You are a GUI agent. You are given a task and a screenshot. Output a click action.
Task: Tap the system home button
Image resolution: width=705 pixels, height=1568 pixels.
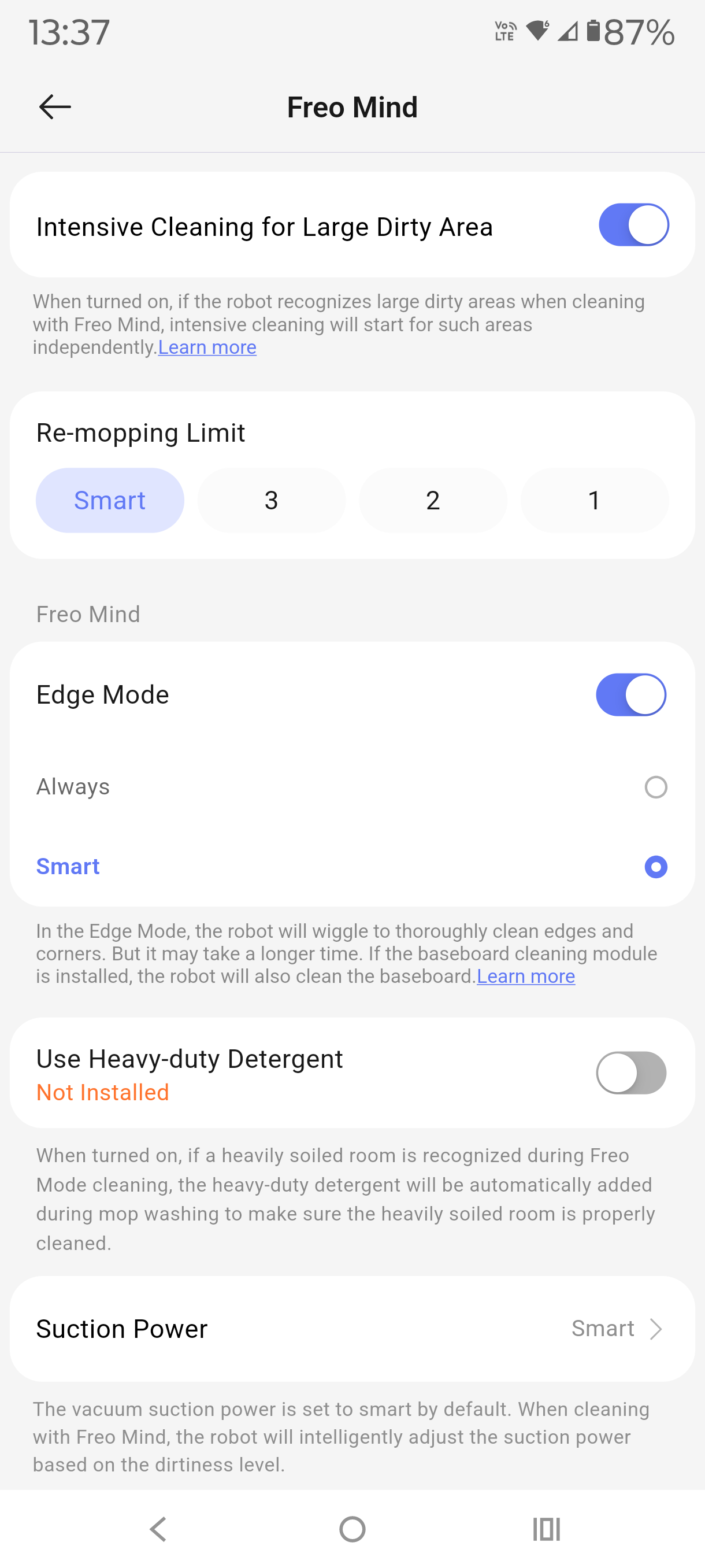point(352,1529)
